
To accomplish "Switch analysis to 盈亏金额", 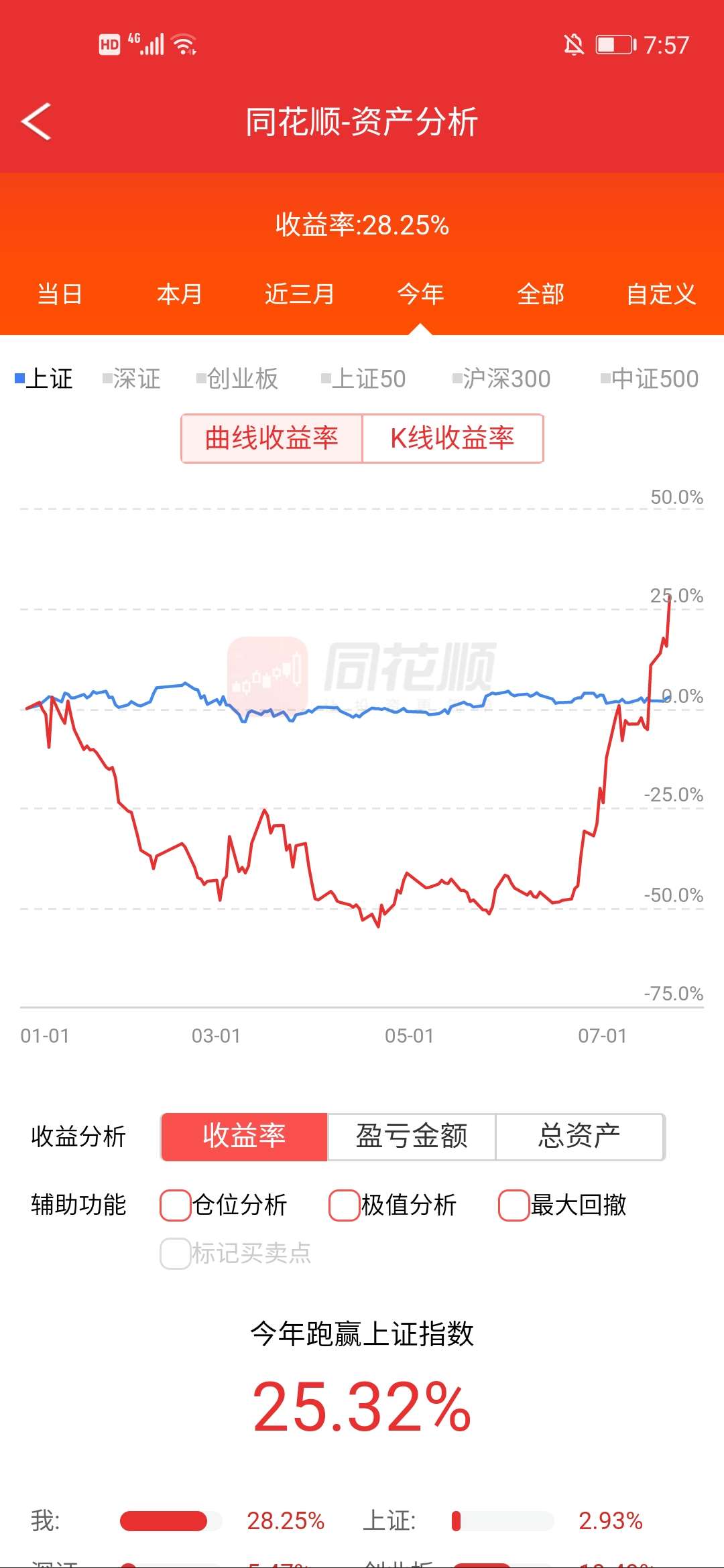I will point(412,1136).
